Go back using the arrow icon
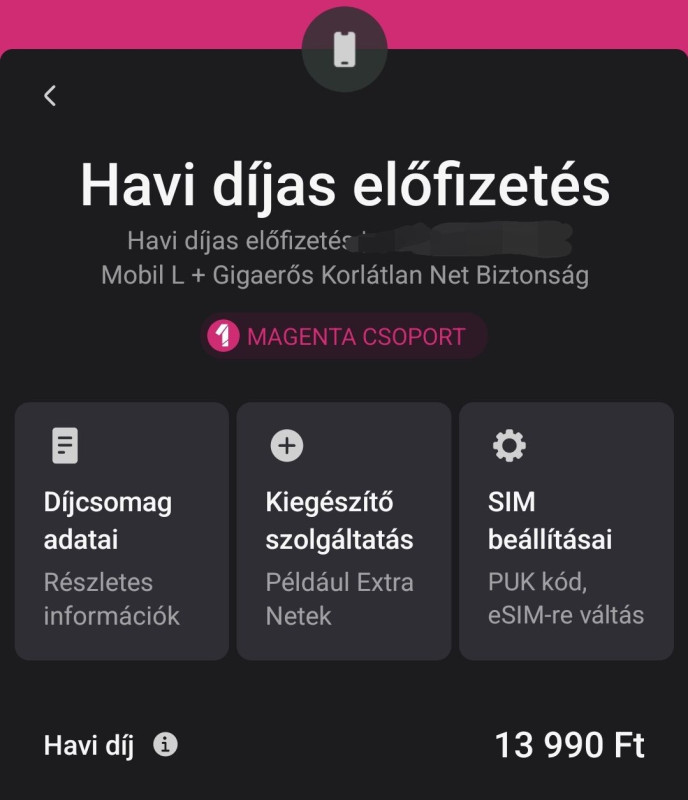The image size is (688, 800). [x=50, y=95]
